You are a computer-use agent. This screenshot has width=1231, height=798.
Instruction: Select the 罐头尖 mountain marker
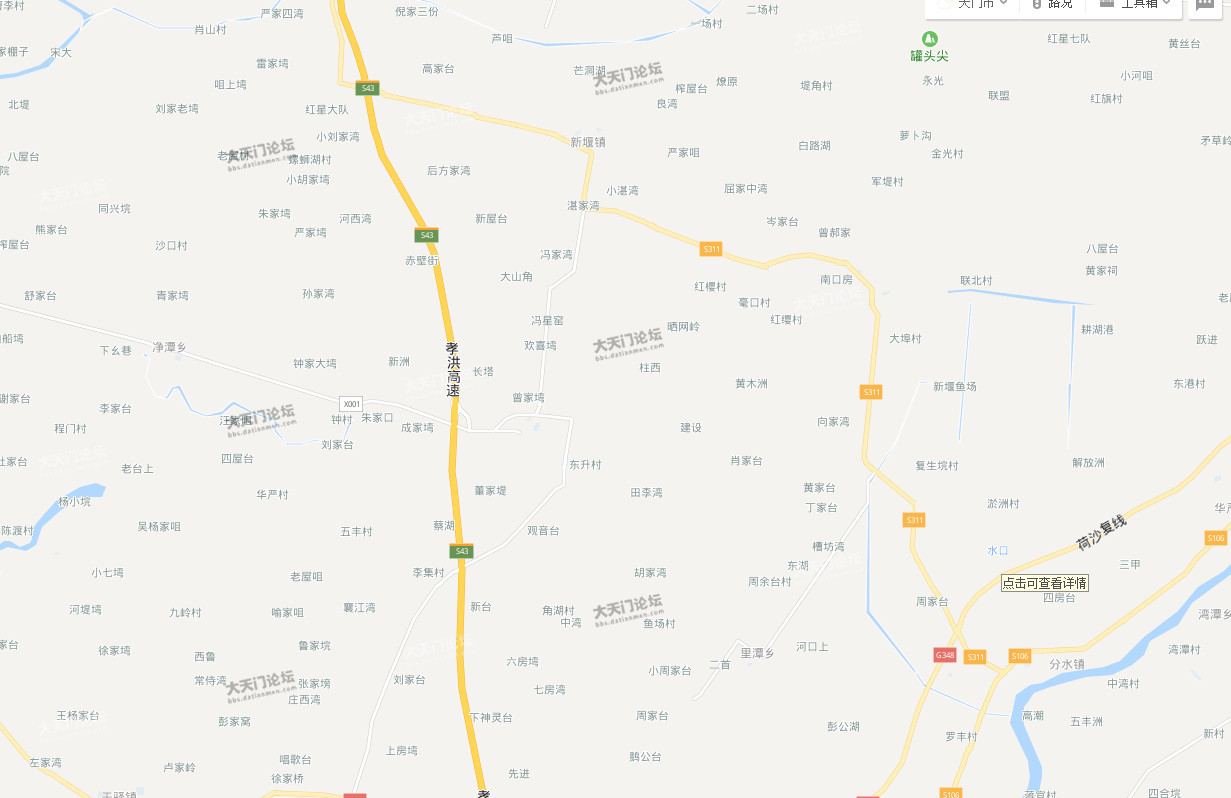pos(928,39)
